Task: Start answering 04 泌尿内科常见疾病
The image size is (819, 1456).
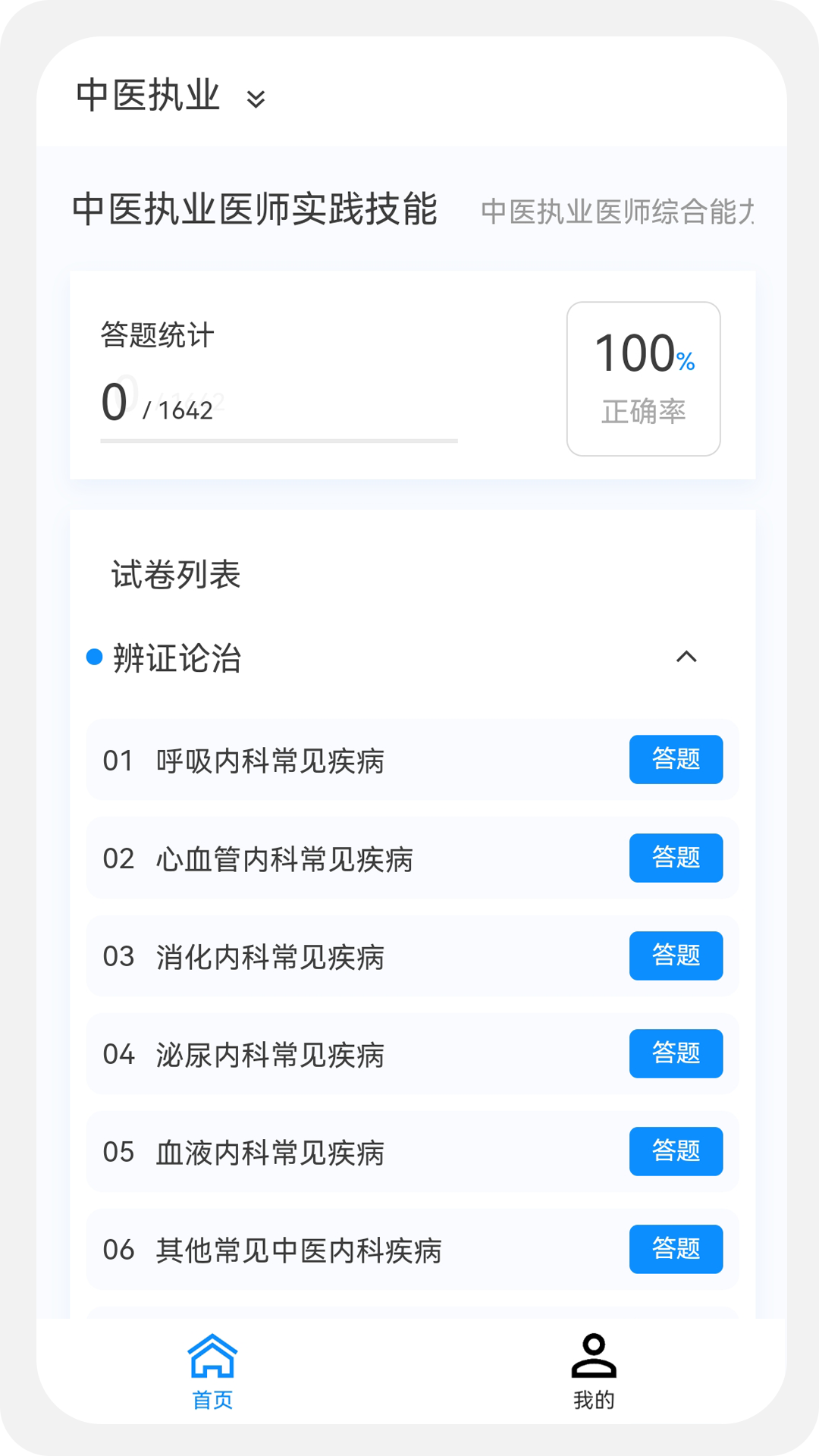Action: (x=676, y=1054)
